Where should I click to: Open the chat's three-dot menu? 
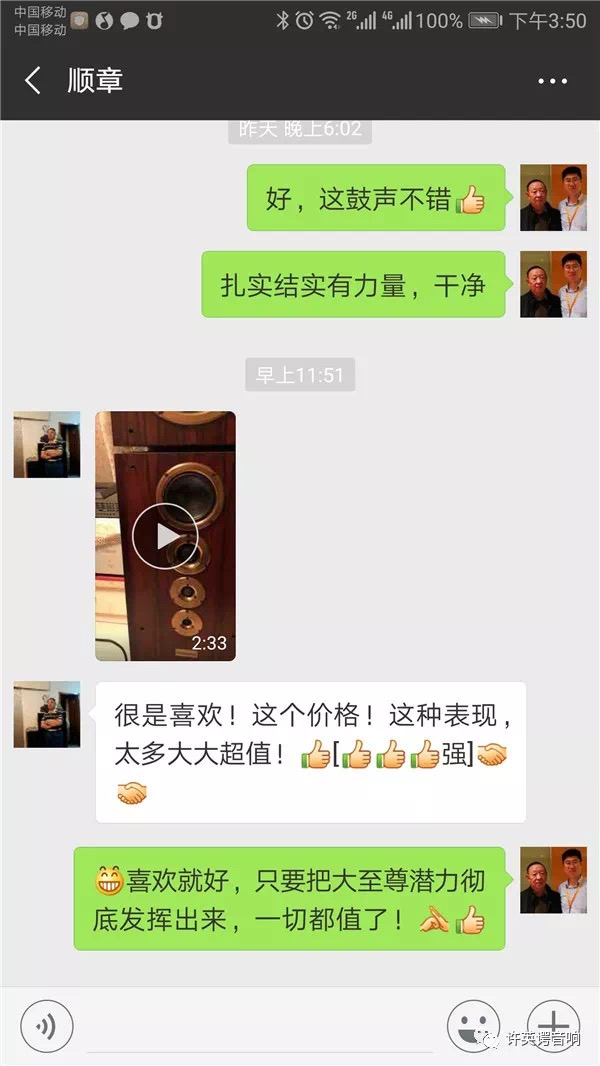click(552, 81)
